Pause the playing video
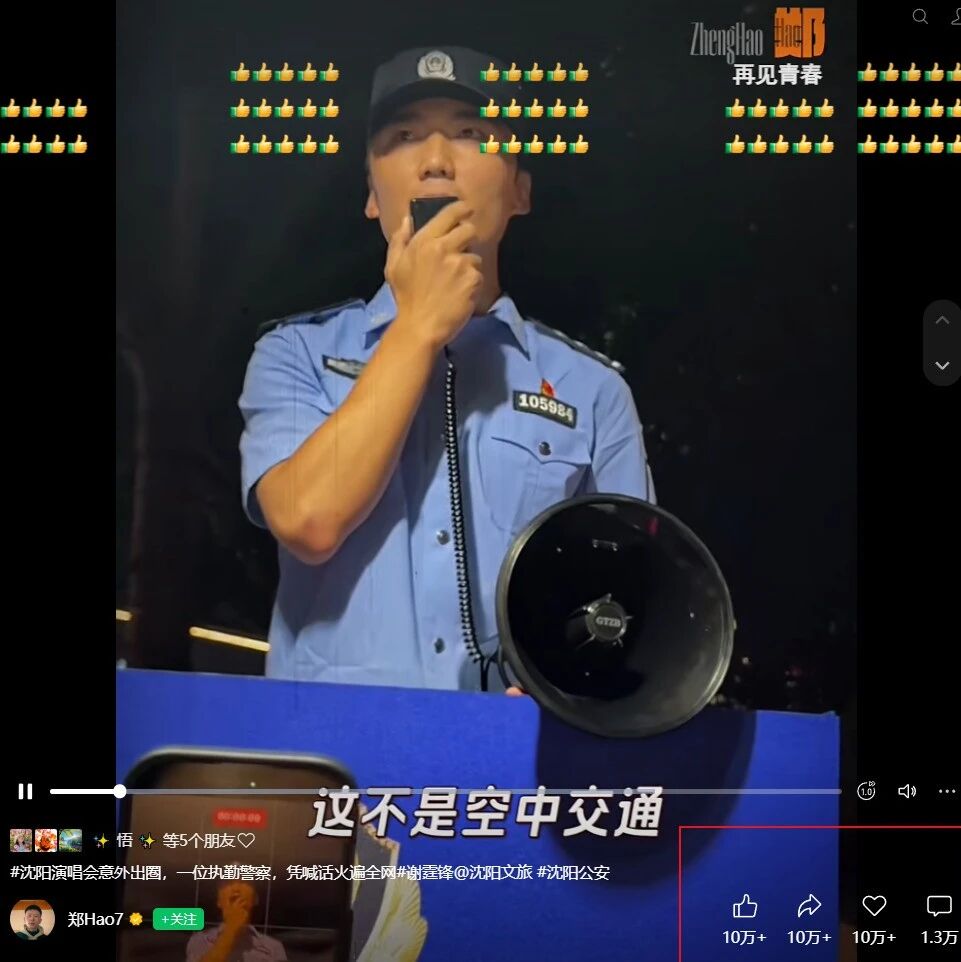Screen dimensions: 961x962 pos(25,791)
